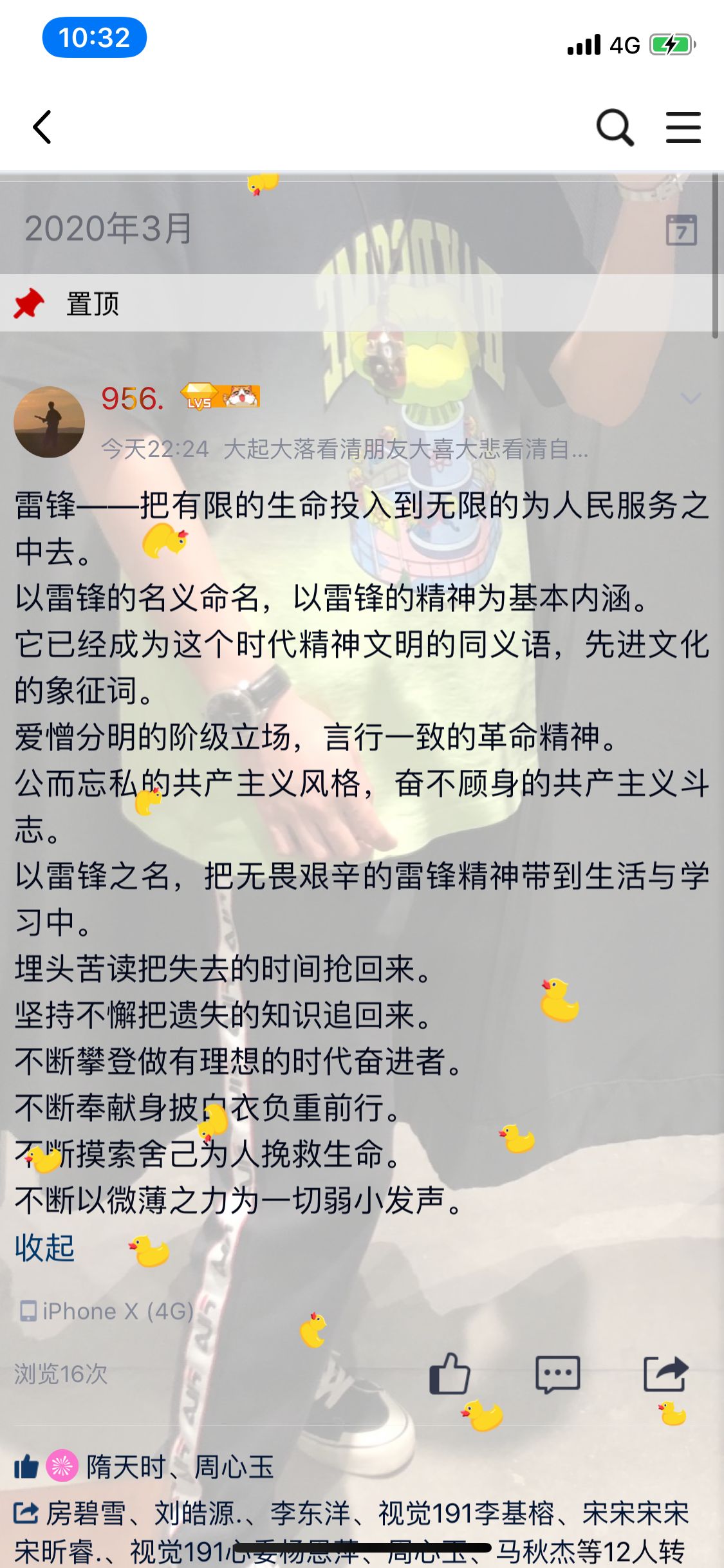Open the hamburger menu

point(683,127)
